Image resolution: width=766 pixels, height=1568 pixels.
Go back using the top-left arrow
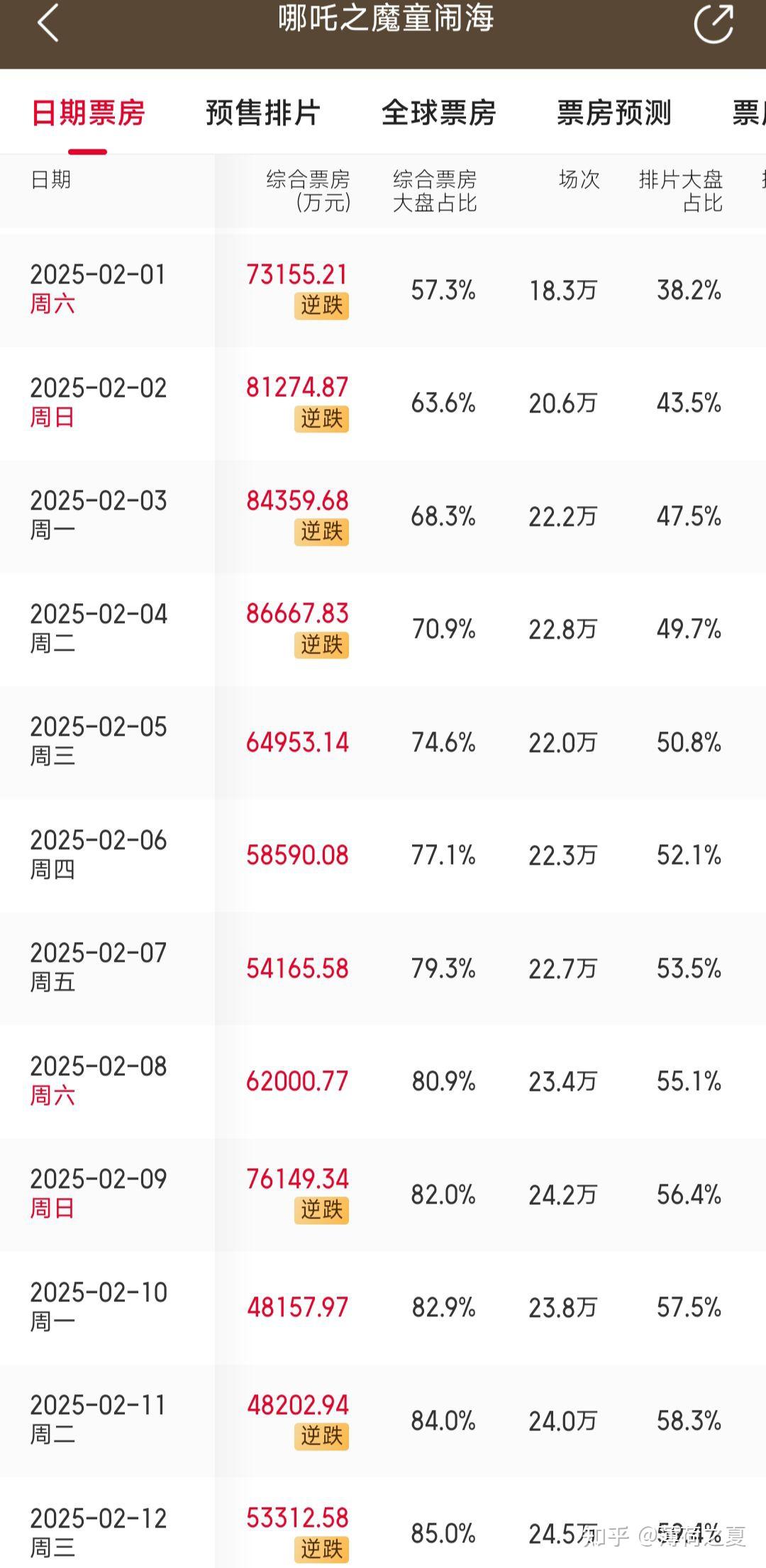(48, 23)
